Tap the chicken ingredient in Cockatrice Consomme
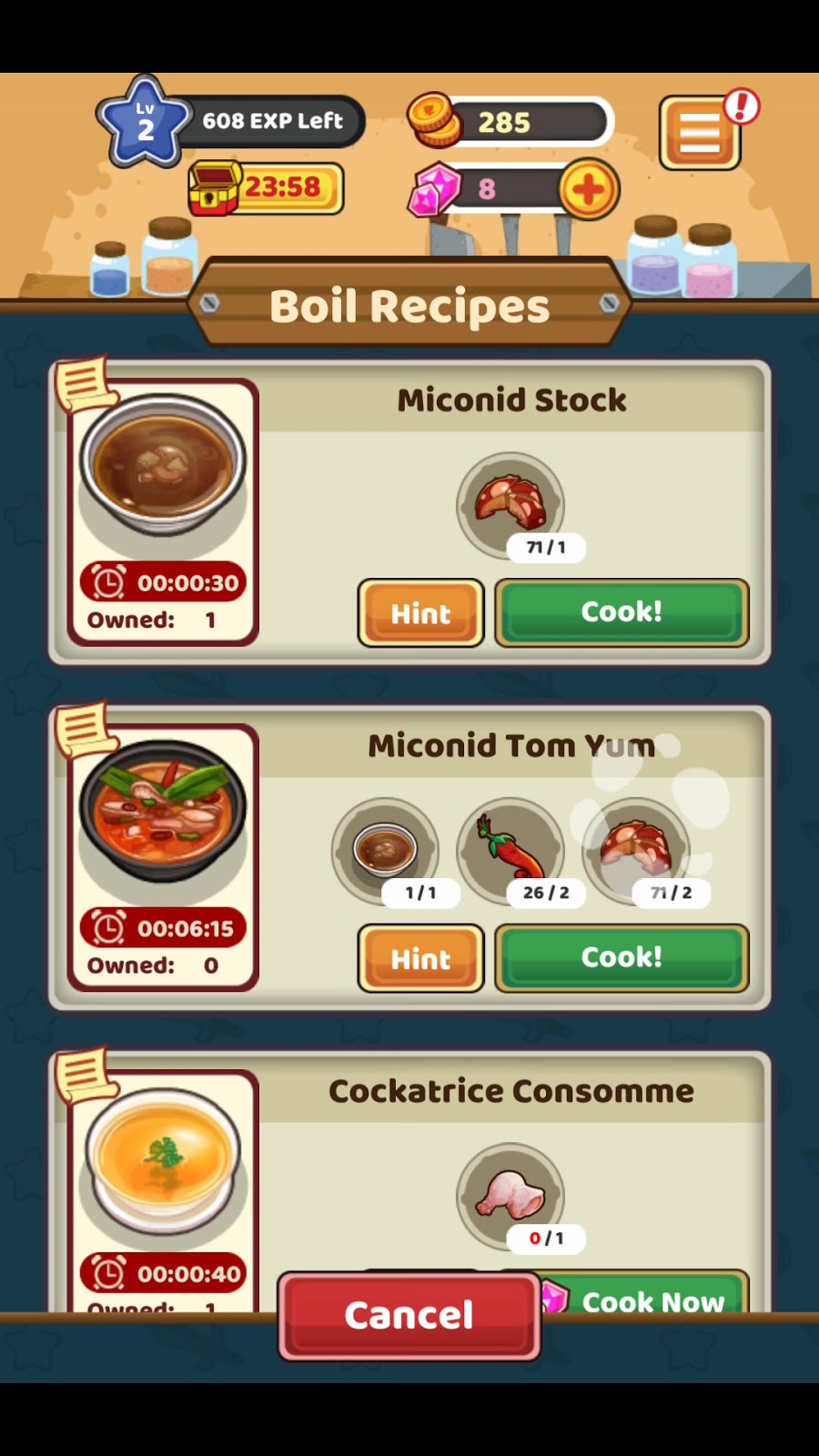This screenshot has width=819, height=1456. coord(511,1195)
